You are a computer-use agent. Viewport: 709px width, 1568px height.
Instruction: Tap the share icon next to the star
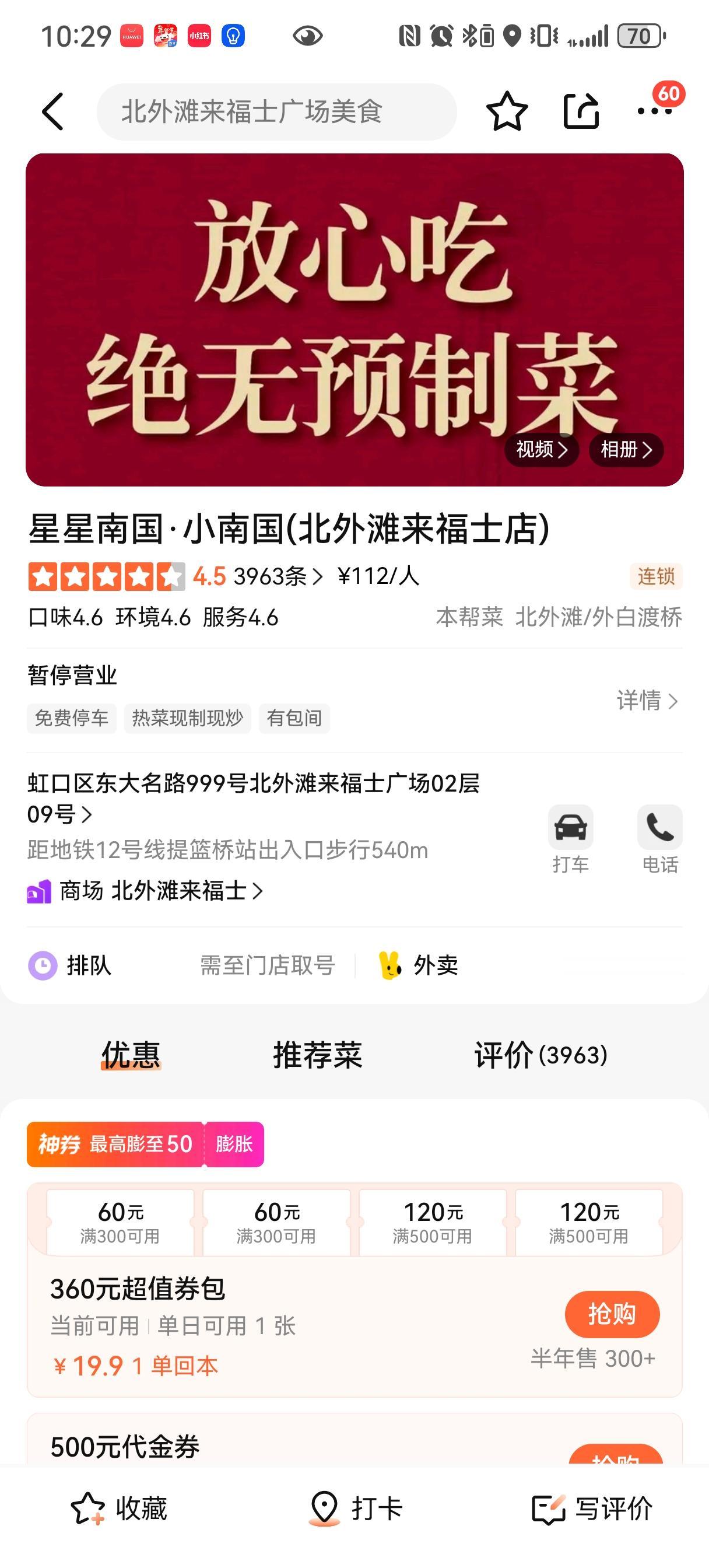(581, 112)
